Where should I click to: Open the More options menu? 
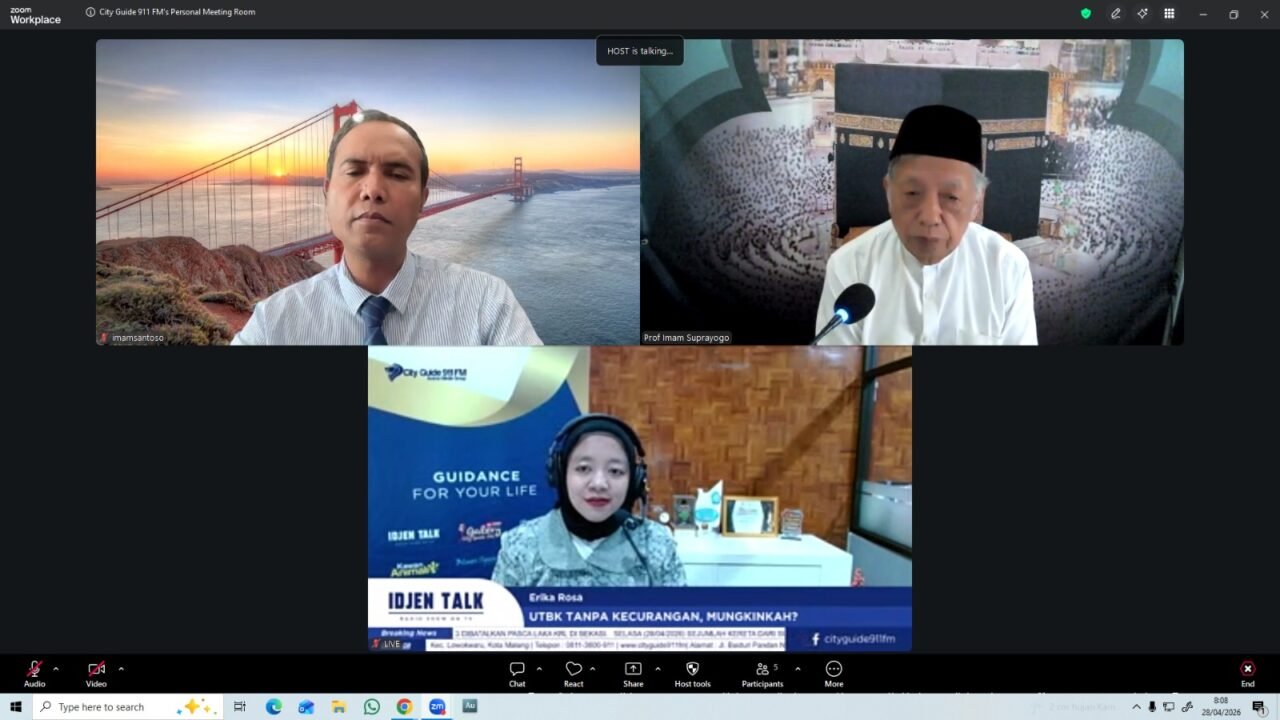tap(834, 672)
